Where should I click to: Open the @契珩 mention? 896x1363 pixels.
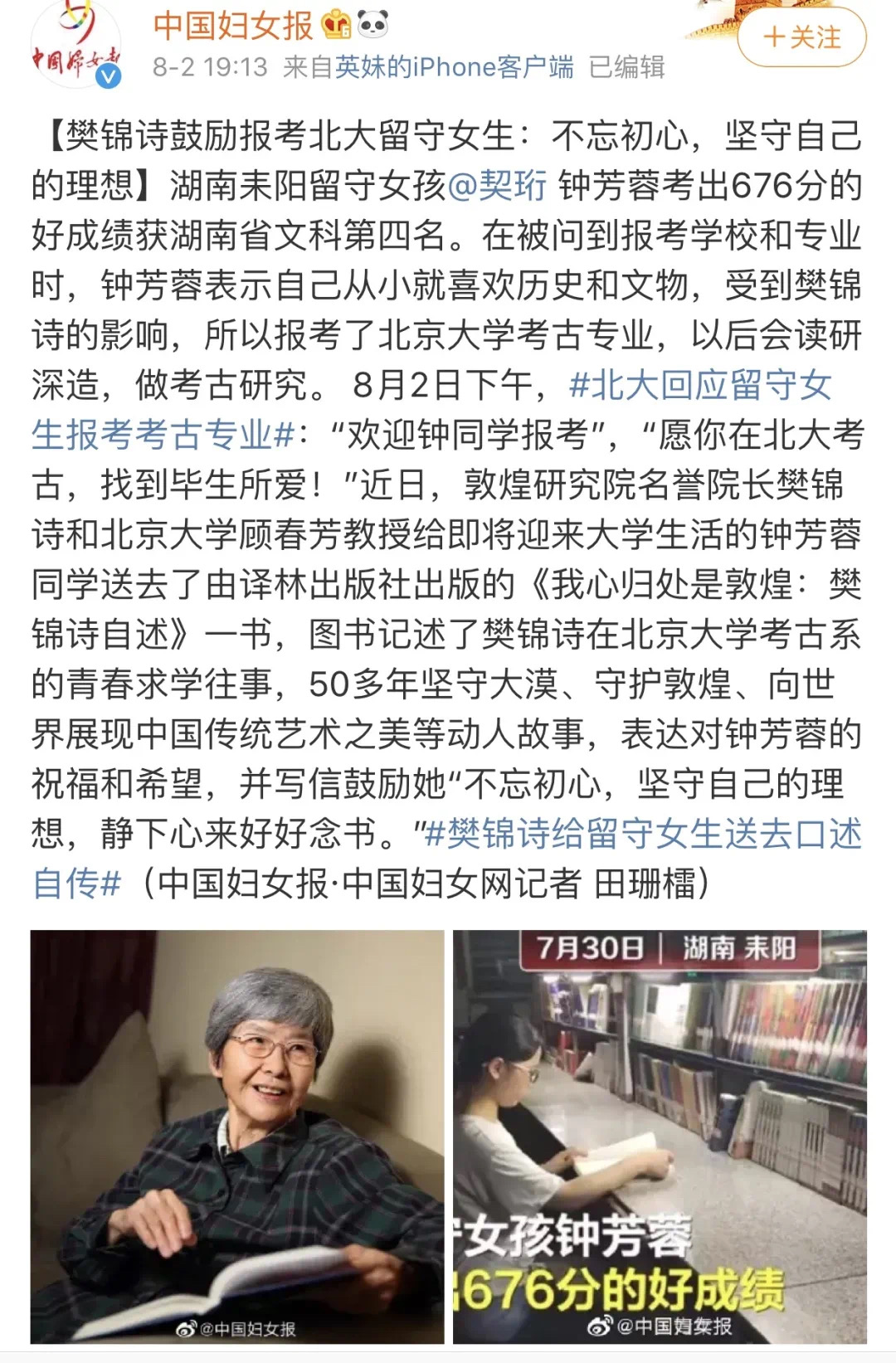[497, 186]
